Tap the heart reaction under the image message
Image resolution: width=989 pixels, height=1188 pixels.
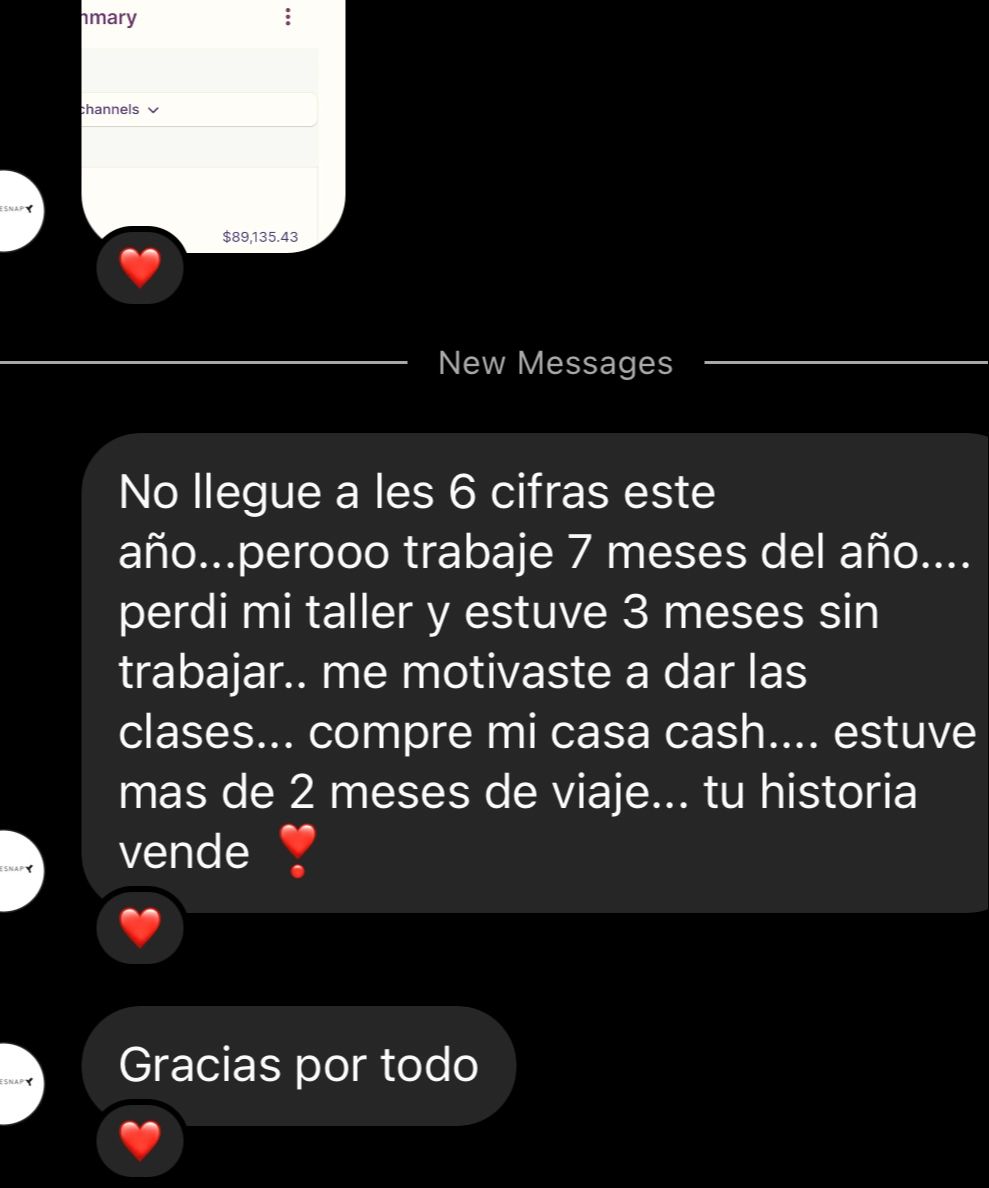140,267
